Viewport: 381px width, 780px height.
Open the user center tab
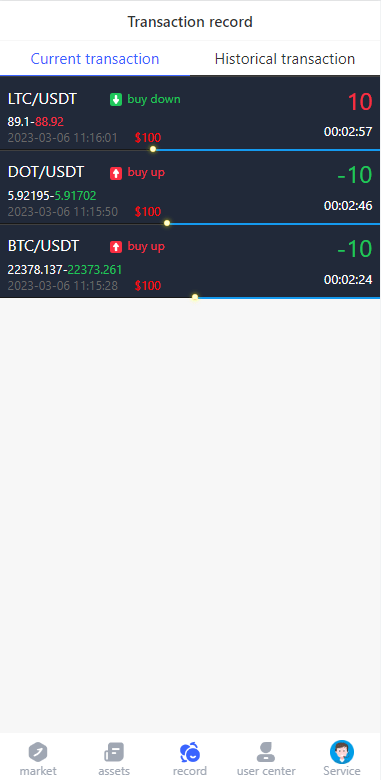click(266, 759)
